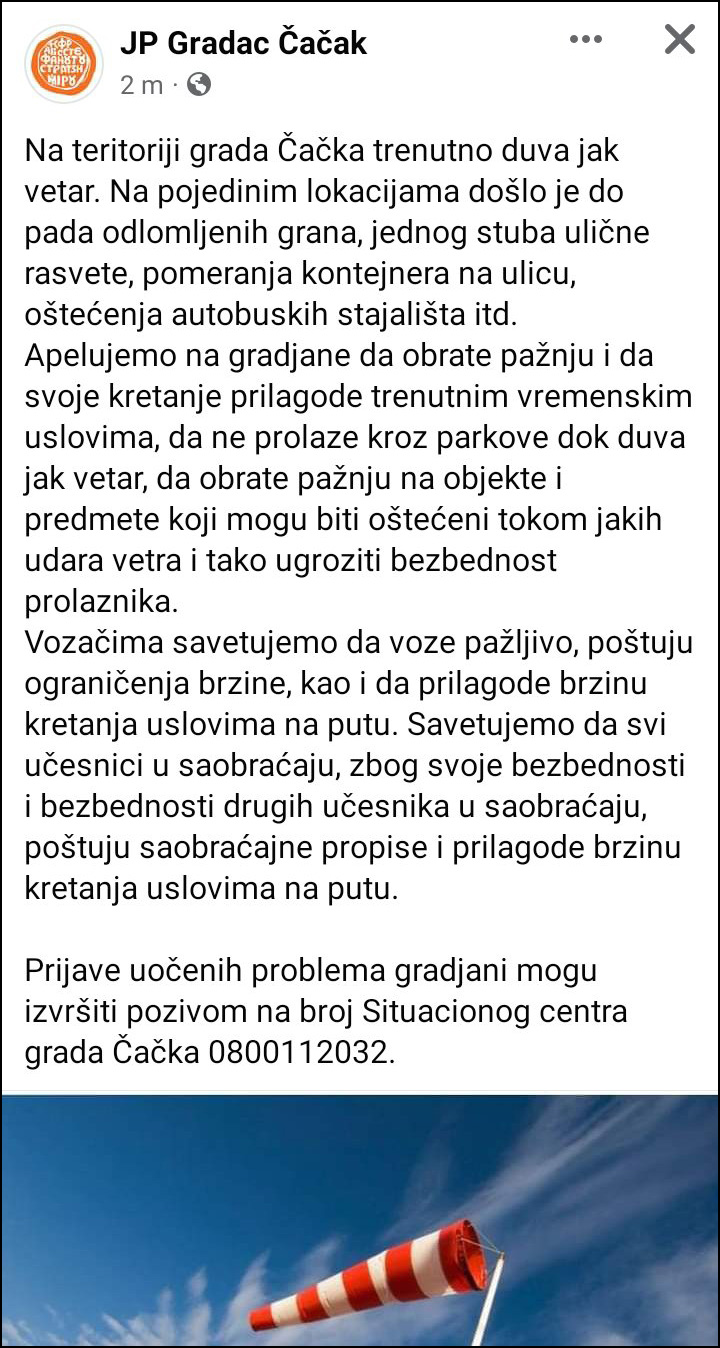Open the windsock photo attached to post

point(360,1220)
